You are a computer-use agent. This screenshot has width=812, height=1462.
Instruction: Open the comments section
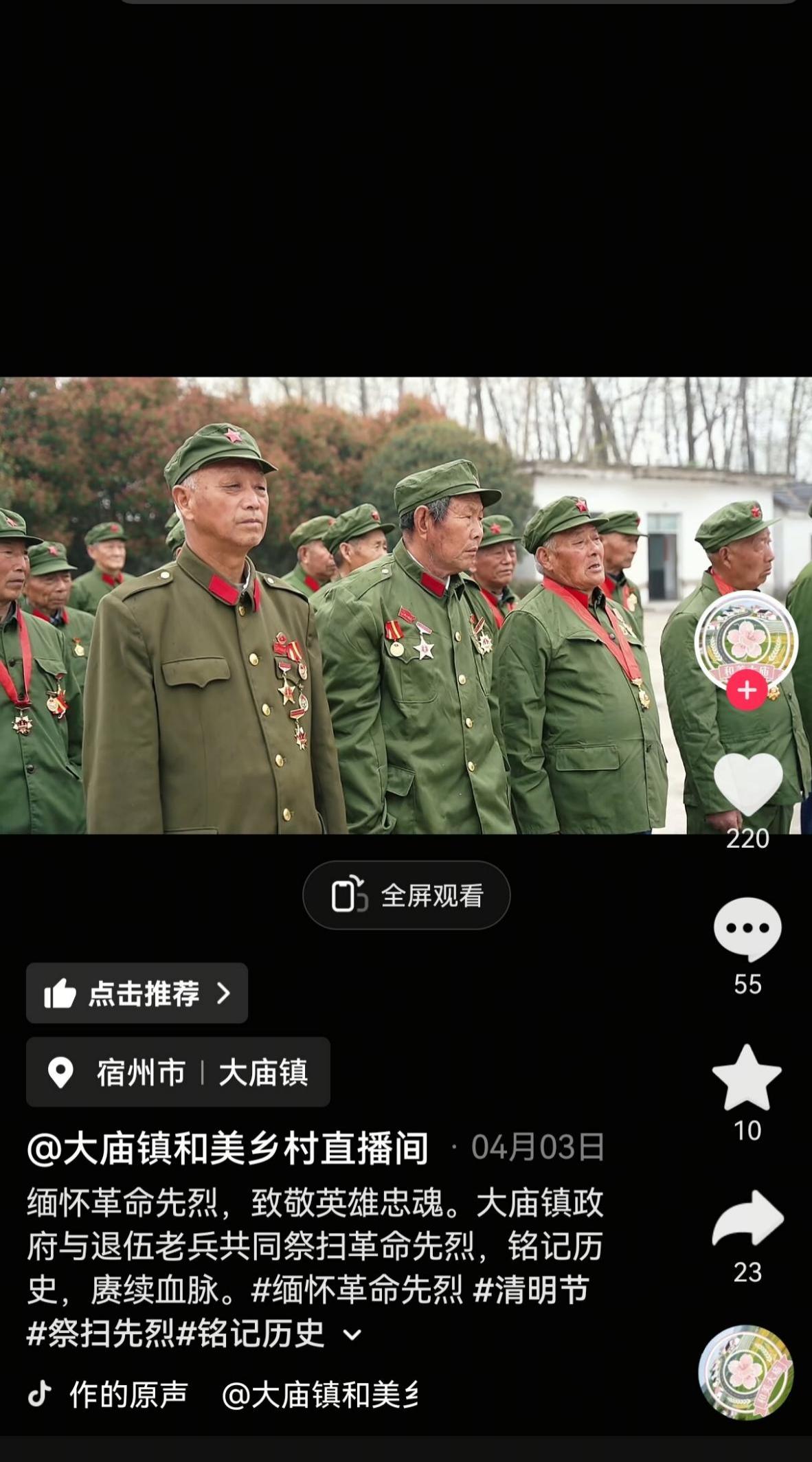pos(747,929)
